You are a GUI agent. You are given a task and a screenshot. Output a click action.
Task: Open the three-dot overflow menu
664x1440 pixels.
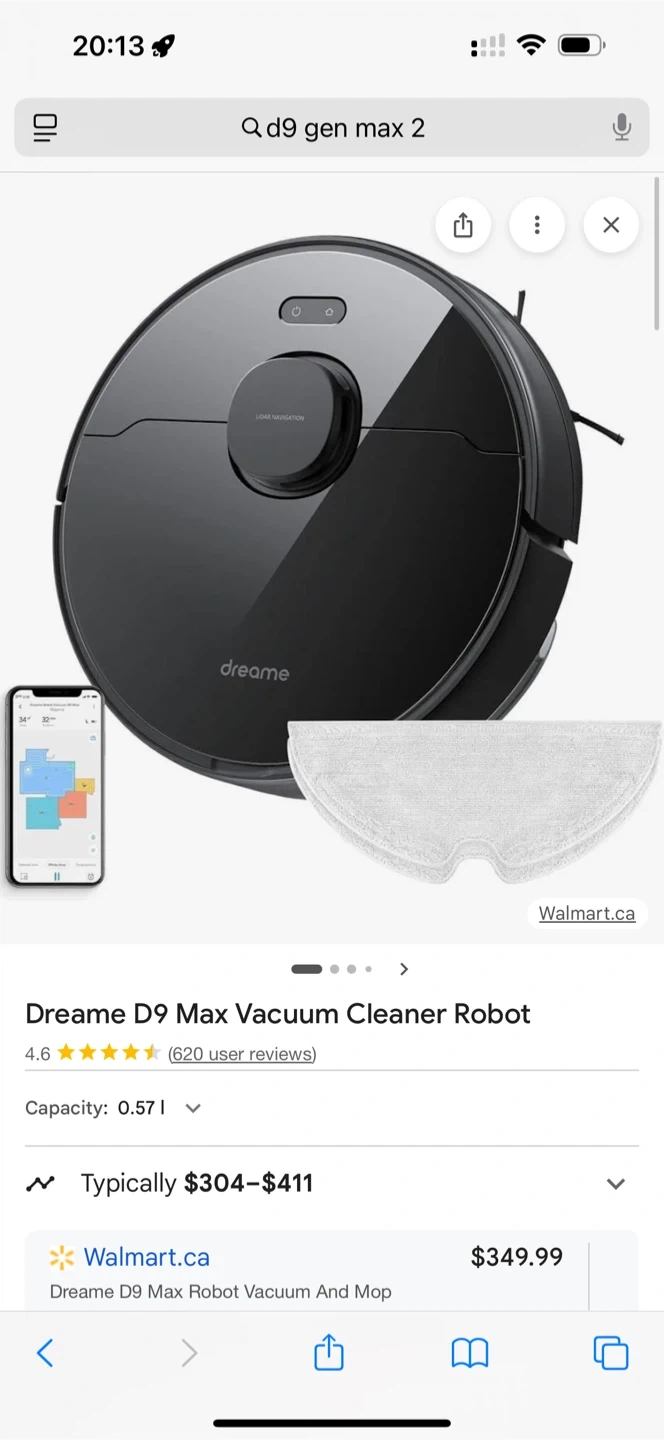pos(537,225)
